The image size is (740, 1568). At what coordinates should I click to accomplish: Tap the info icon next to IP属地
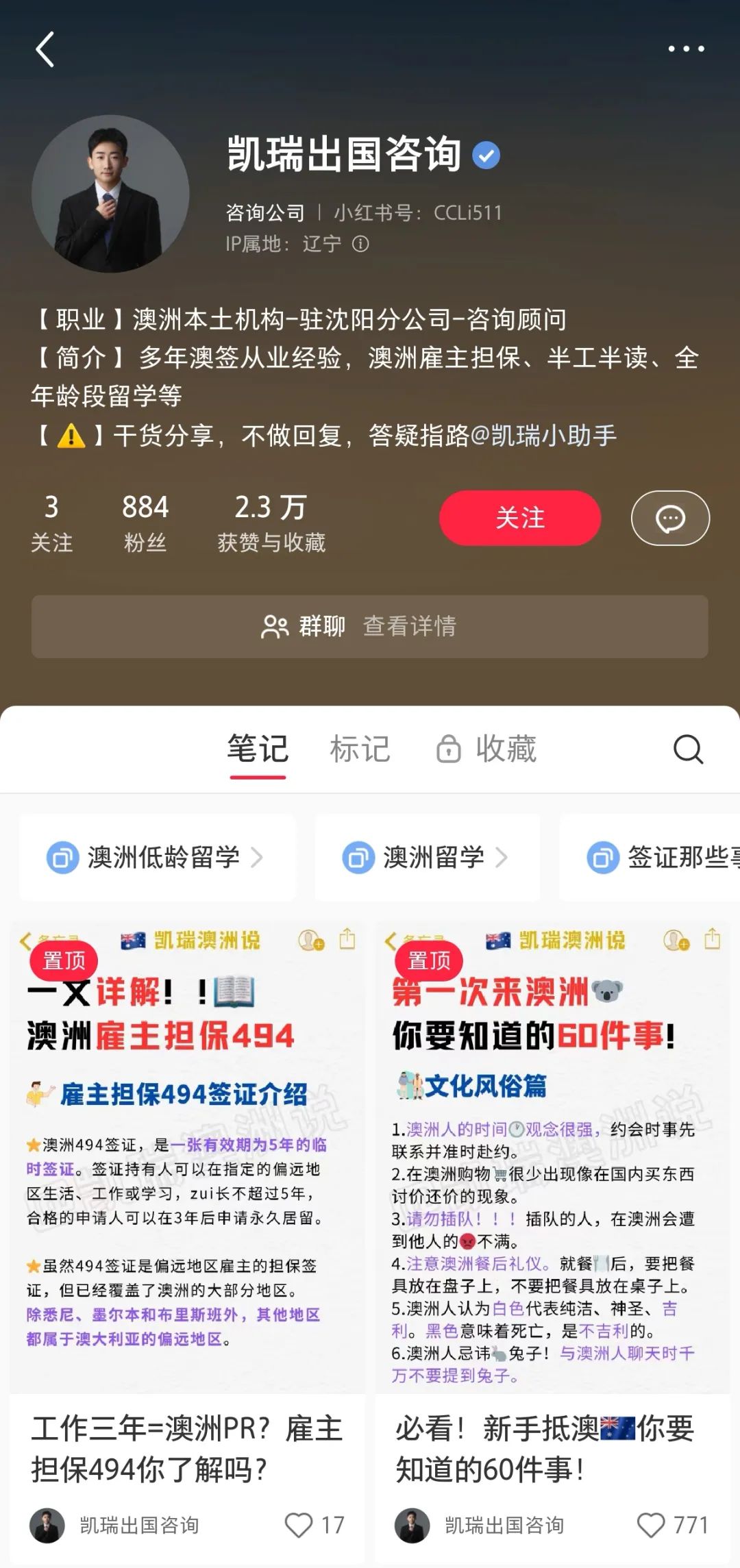tap(360, 244)
